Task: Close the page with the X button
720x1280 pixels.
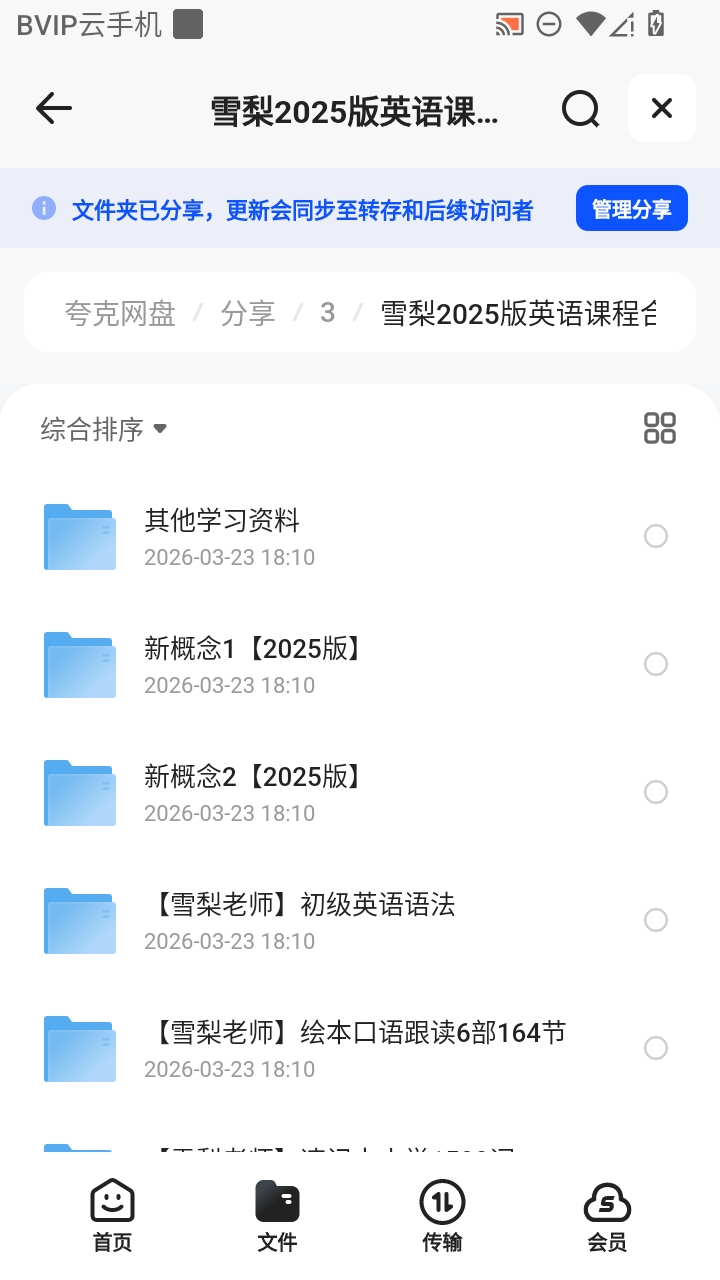Action: (x=662, y=108)
